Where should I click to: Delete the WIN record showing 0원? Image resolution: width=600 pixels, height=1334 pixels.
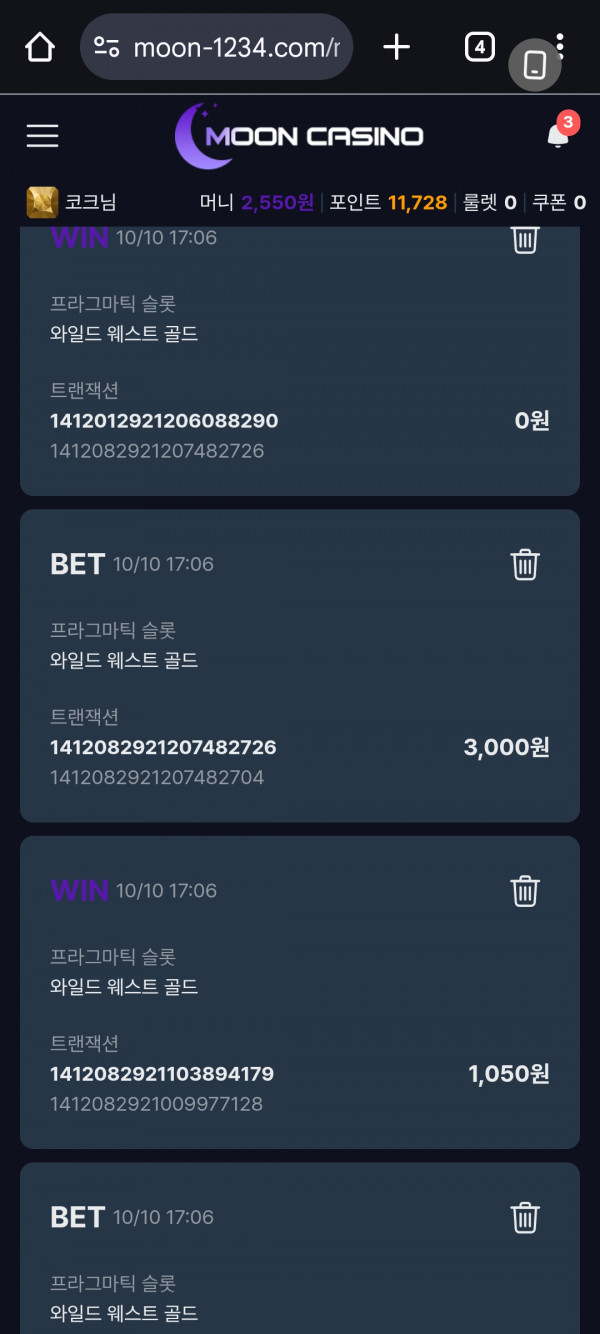(525, 239)
